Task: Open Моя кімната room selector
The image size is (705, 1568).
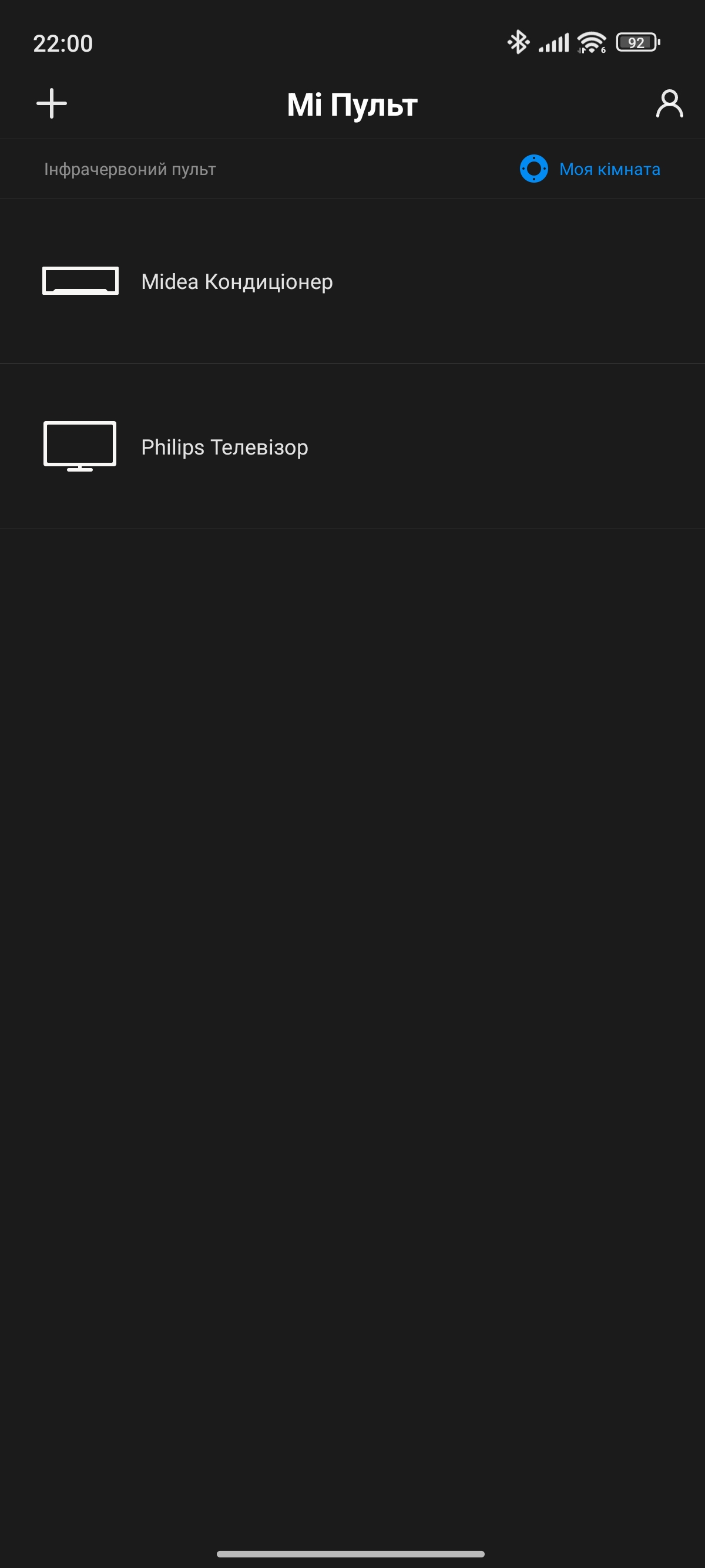Action: click(x=590, y=169)
